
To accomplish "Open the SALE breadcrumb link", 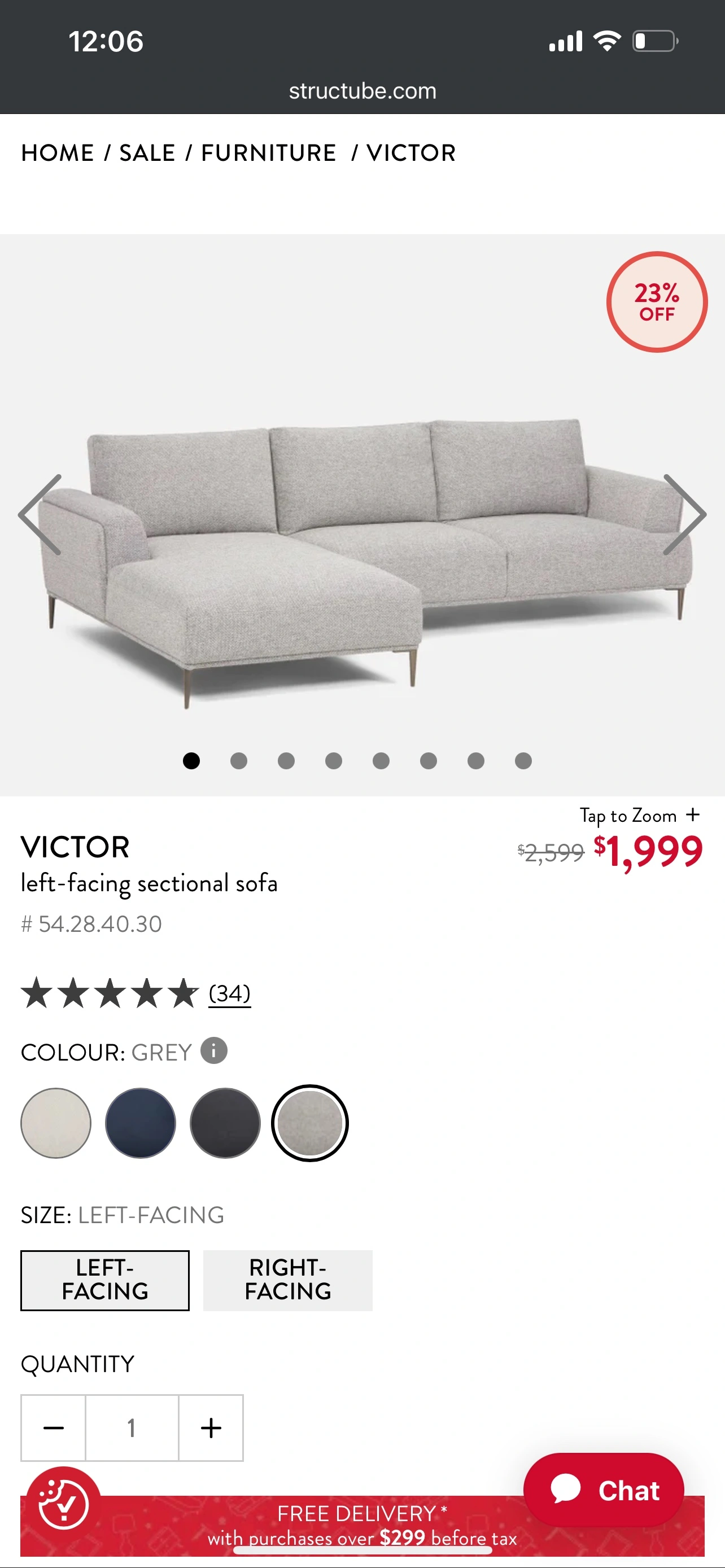I will tap(147, 153).
